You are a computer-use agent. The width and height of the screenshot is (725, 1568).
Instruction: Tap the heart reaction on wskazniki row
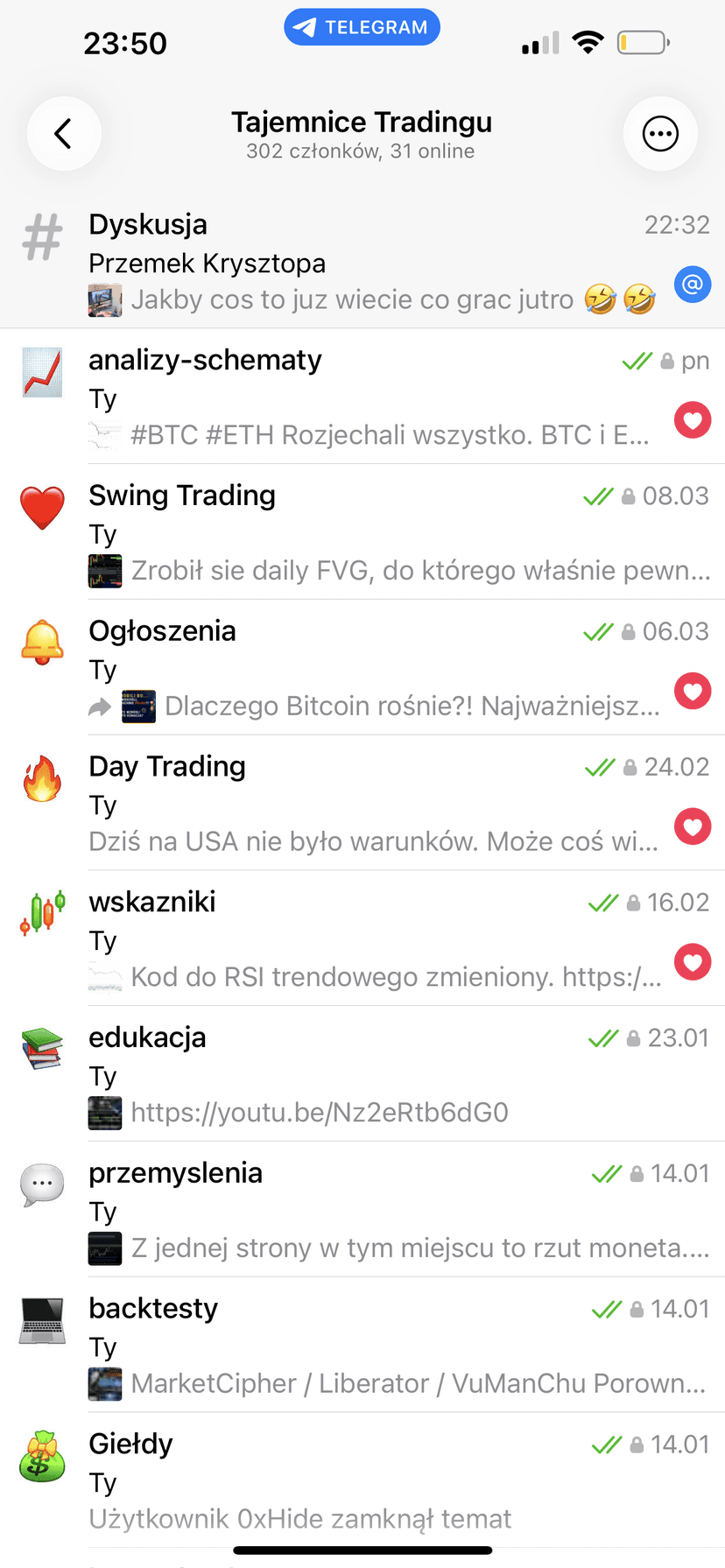pyautogui.click(x=693, y=962)
